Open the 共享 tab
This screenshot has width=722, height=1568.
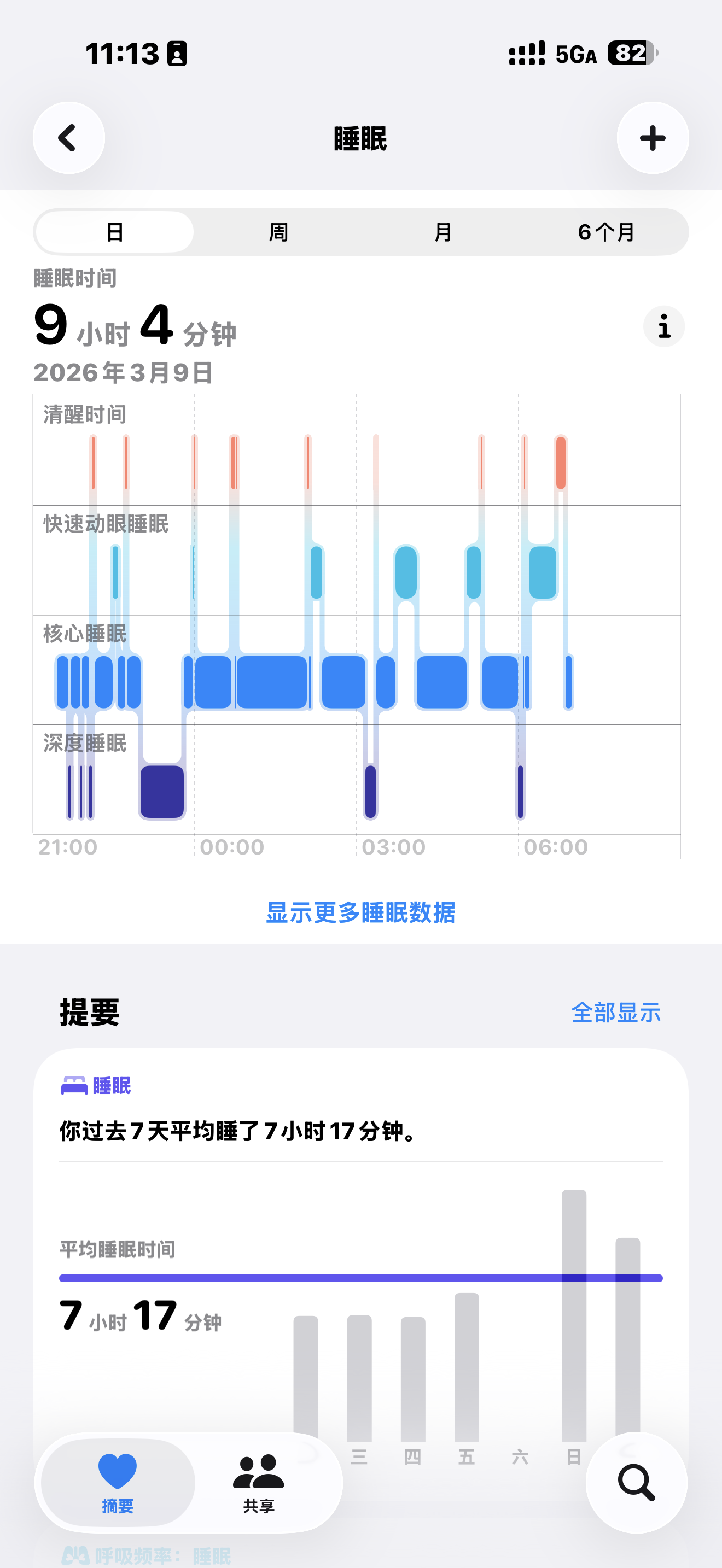coord(259,1483)
